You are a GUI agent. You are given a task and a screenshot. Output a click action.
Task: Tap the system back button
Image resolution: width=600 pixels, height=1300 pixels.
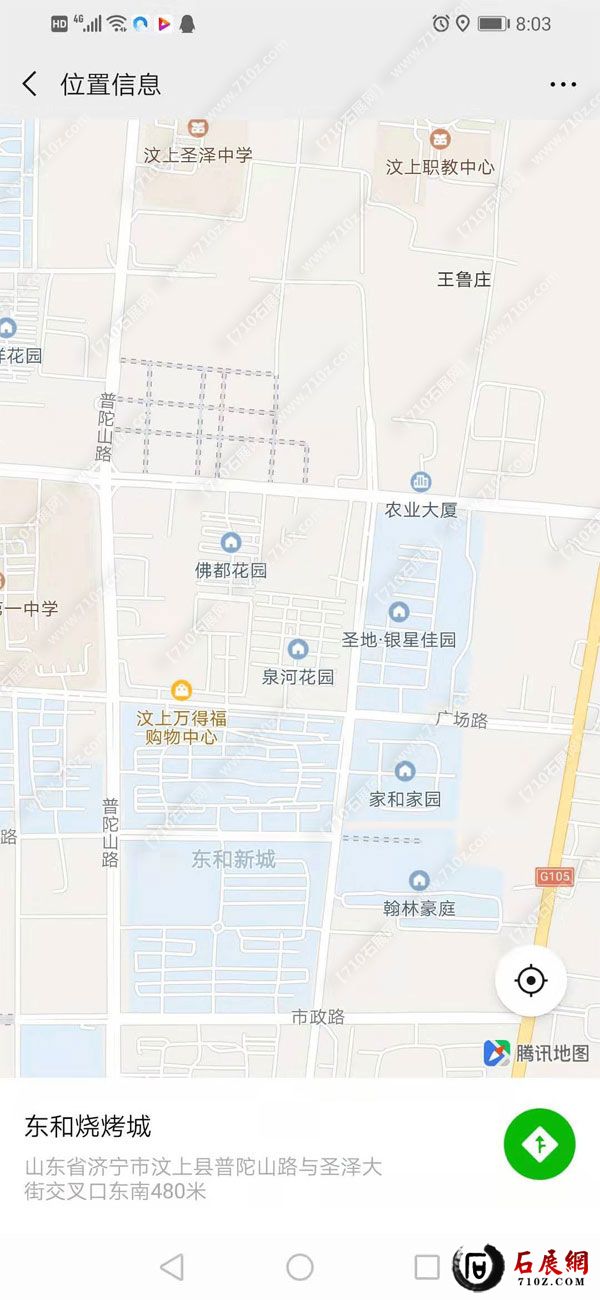click(x=172, y=1267)
